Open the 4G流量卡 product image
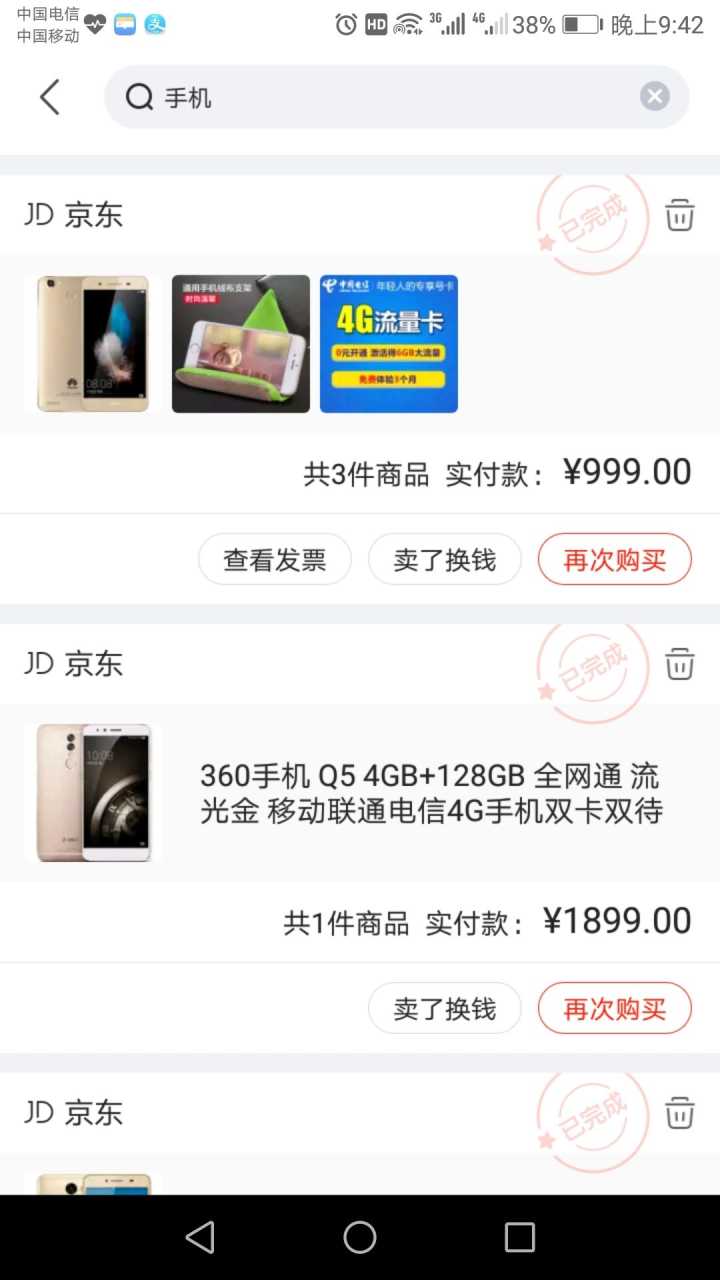Viewport: 720px width, 1280px height. [x=389, y=344]
